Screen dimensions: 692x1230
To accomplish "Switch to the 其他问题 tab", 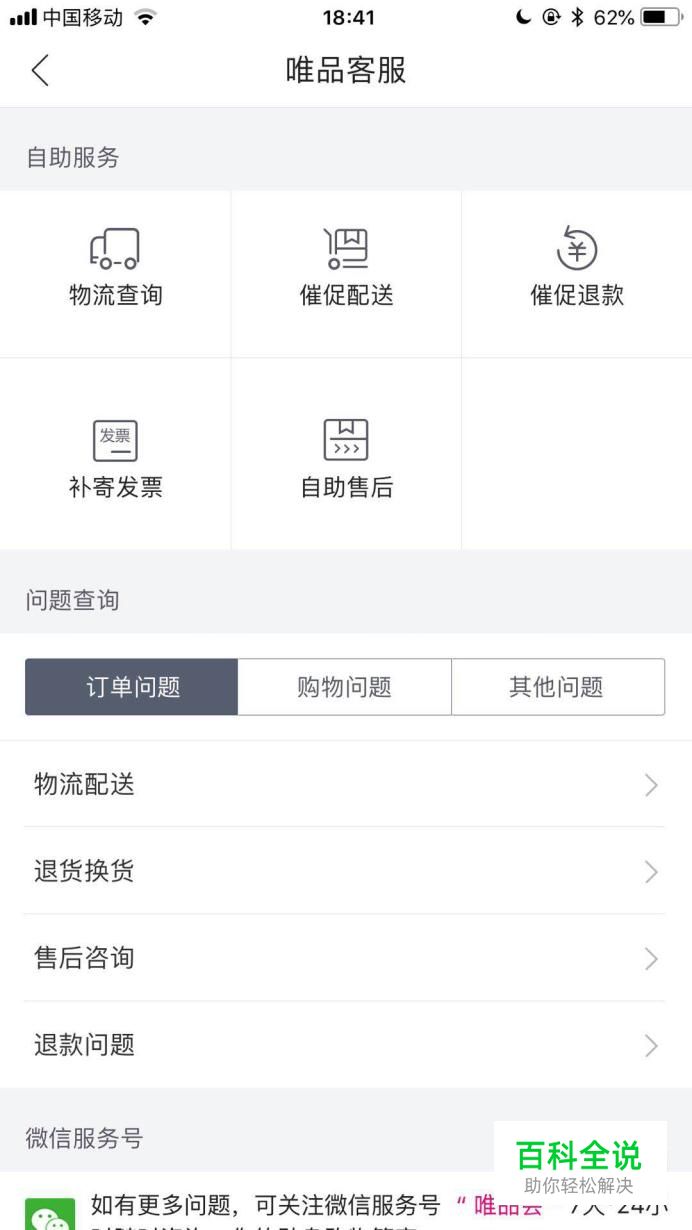I will 558,687.
